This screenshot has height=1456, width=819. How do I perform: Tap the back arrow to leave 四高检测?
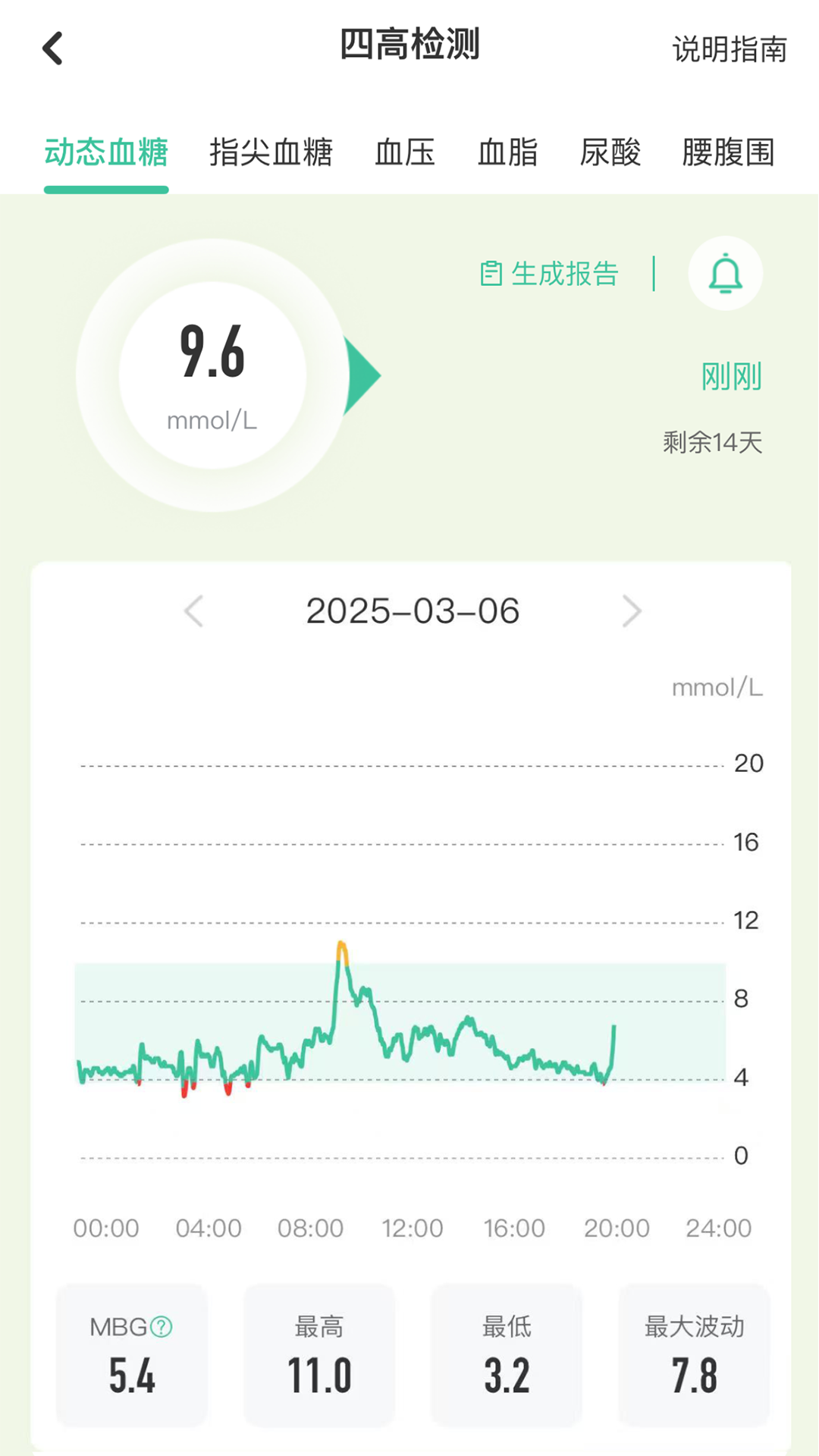[50, 47]
